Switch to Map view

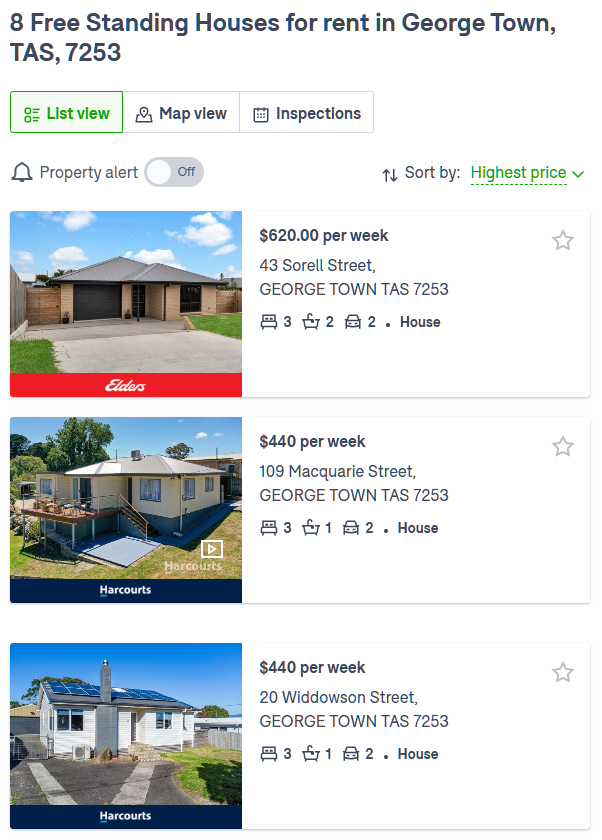[181, 113]
